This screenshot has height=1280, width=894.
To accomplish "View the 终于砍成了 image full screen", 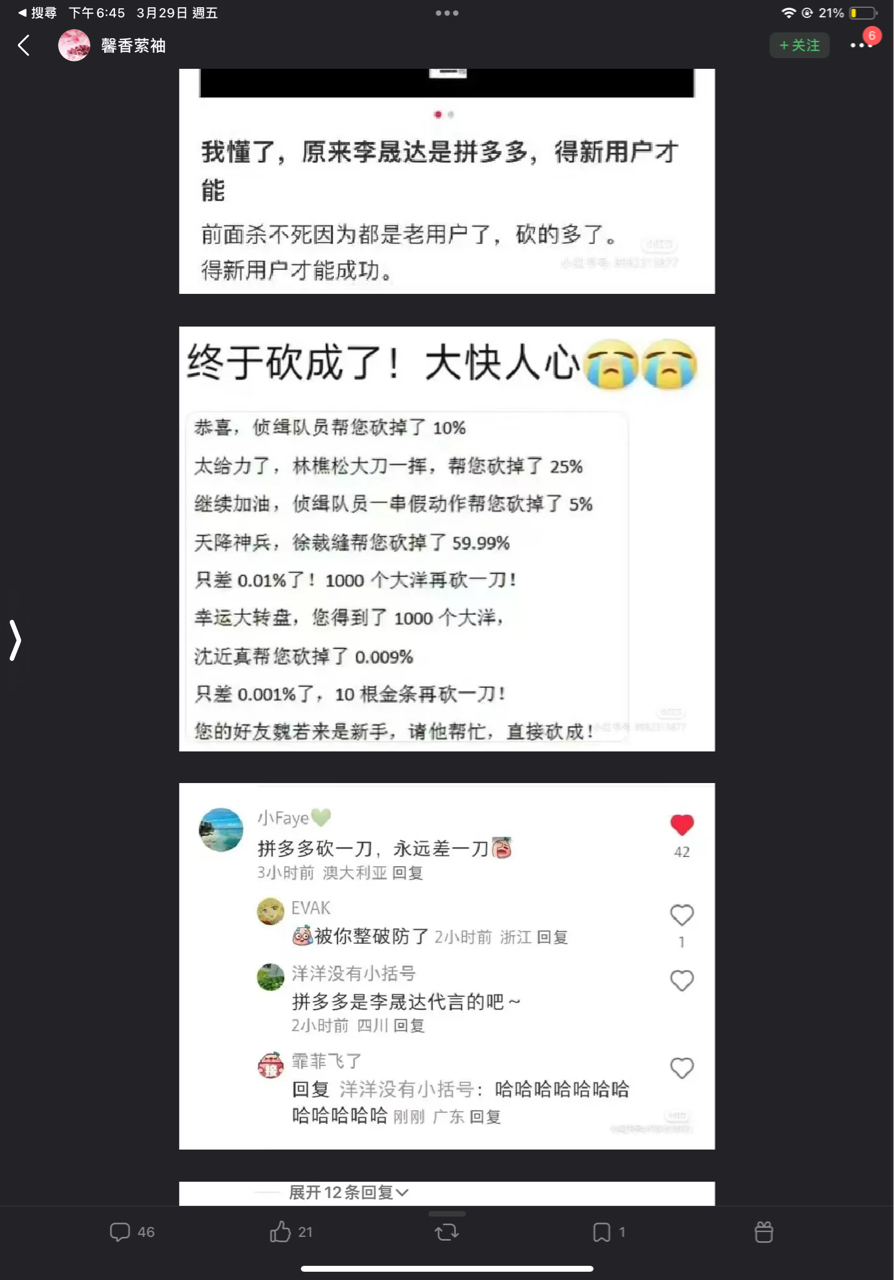I will click(x=447, y=538).
